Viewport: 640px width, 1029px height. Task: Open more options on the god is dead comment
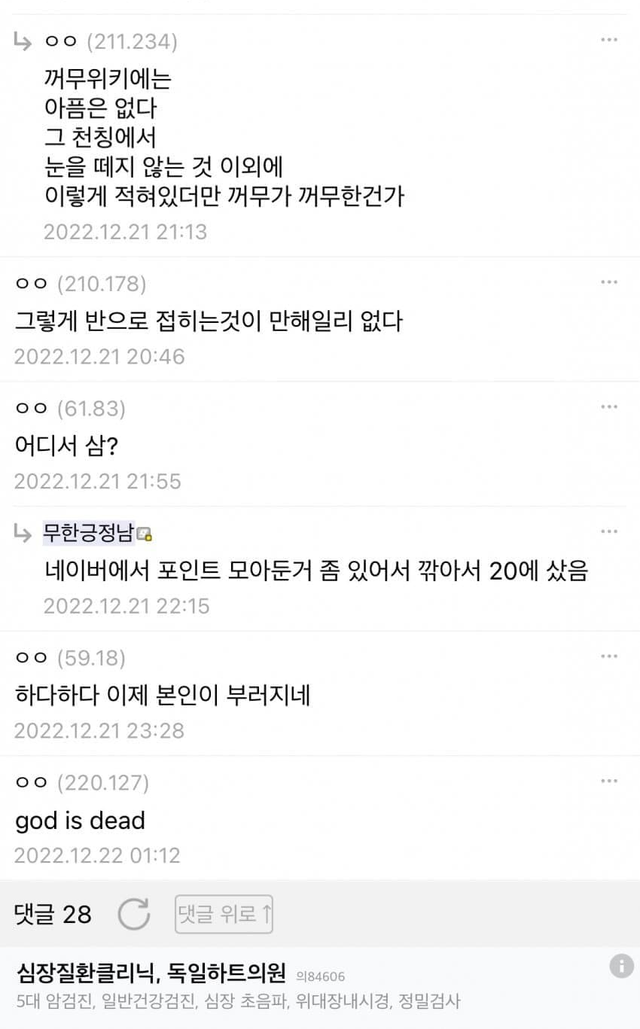pyautogui.click(x=608, y=781)
